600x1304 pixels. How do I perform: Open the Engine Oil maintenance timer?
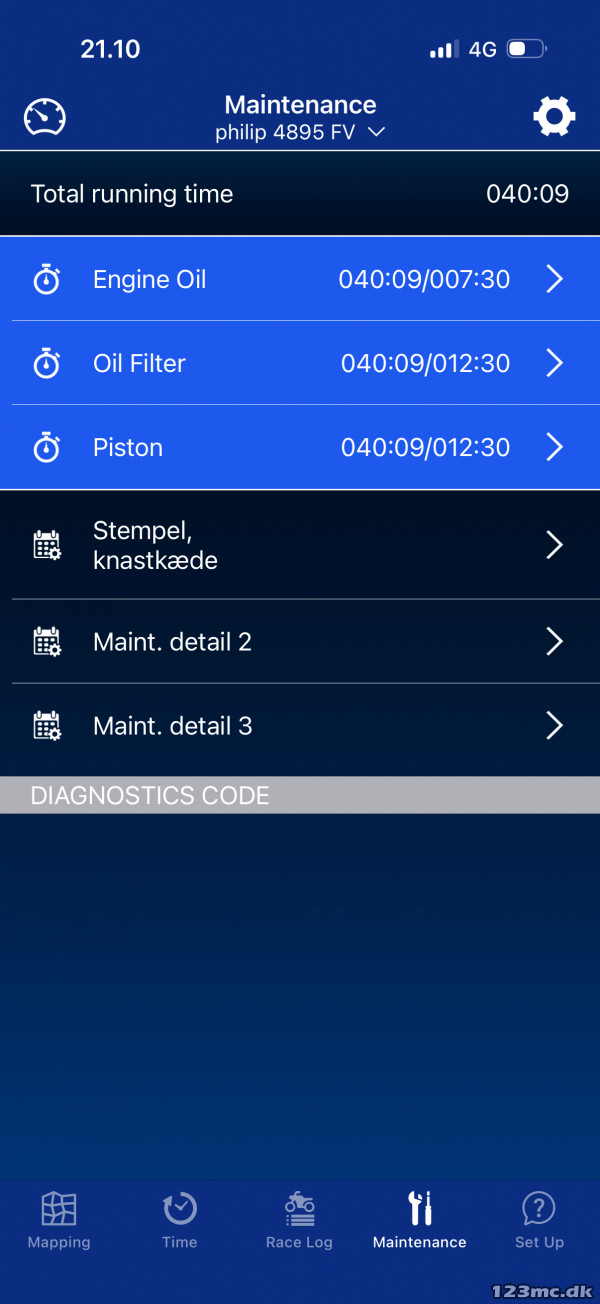tap(300, 279)
